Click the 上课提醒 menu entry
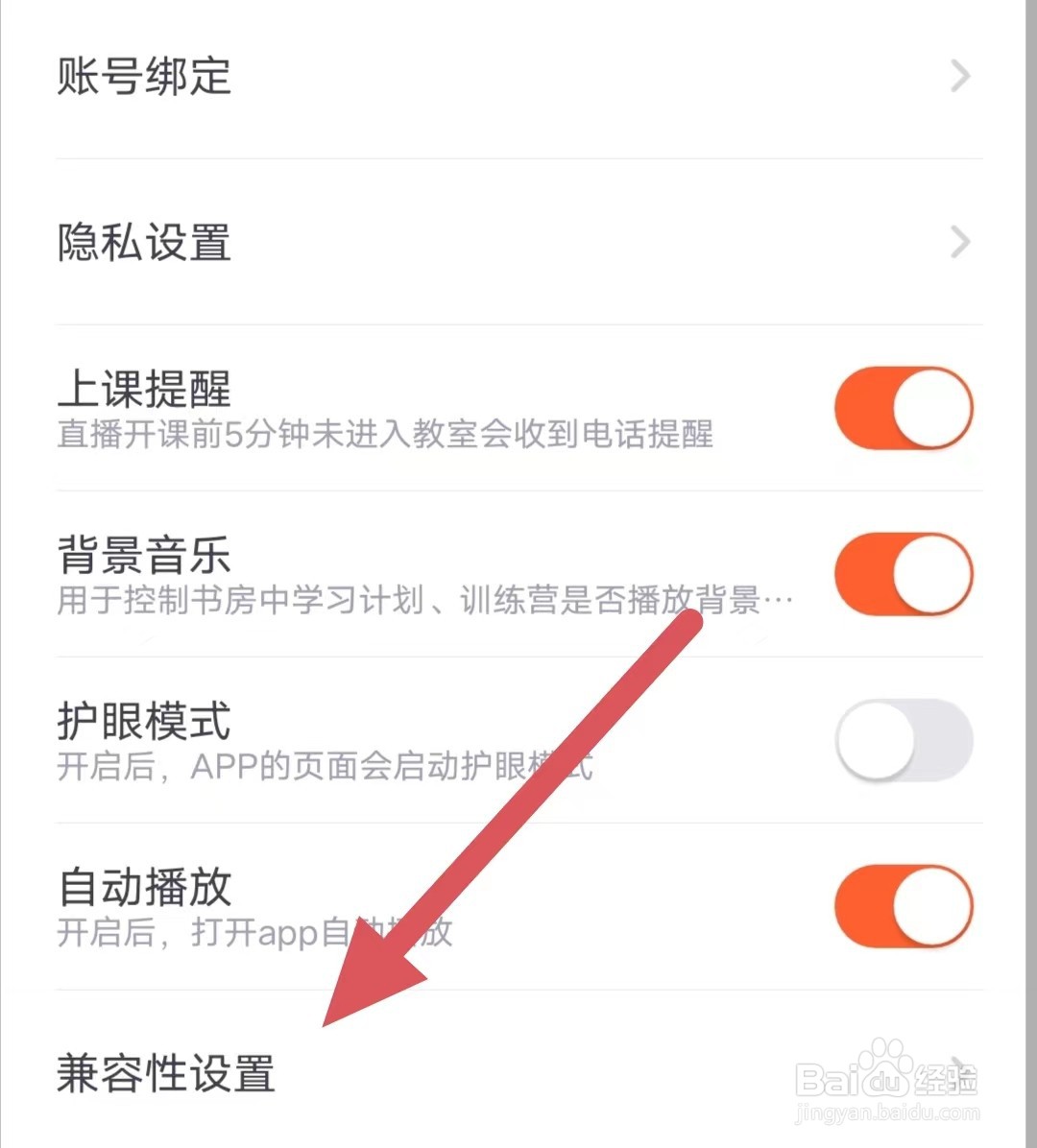Image resolution: width=1037 pixels, height=1148 pixels. click(x=142, y=389)
